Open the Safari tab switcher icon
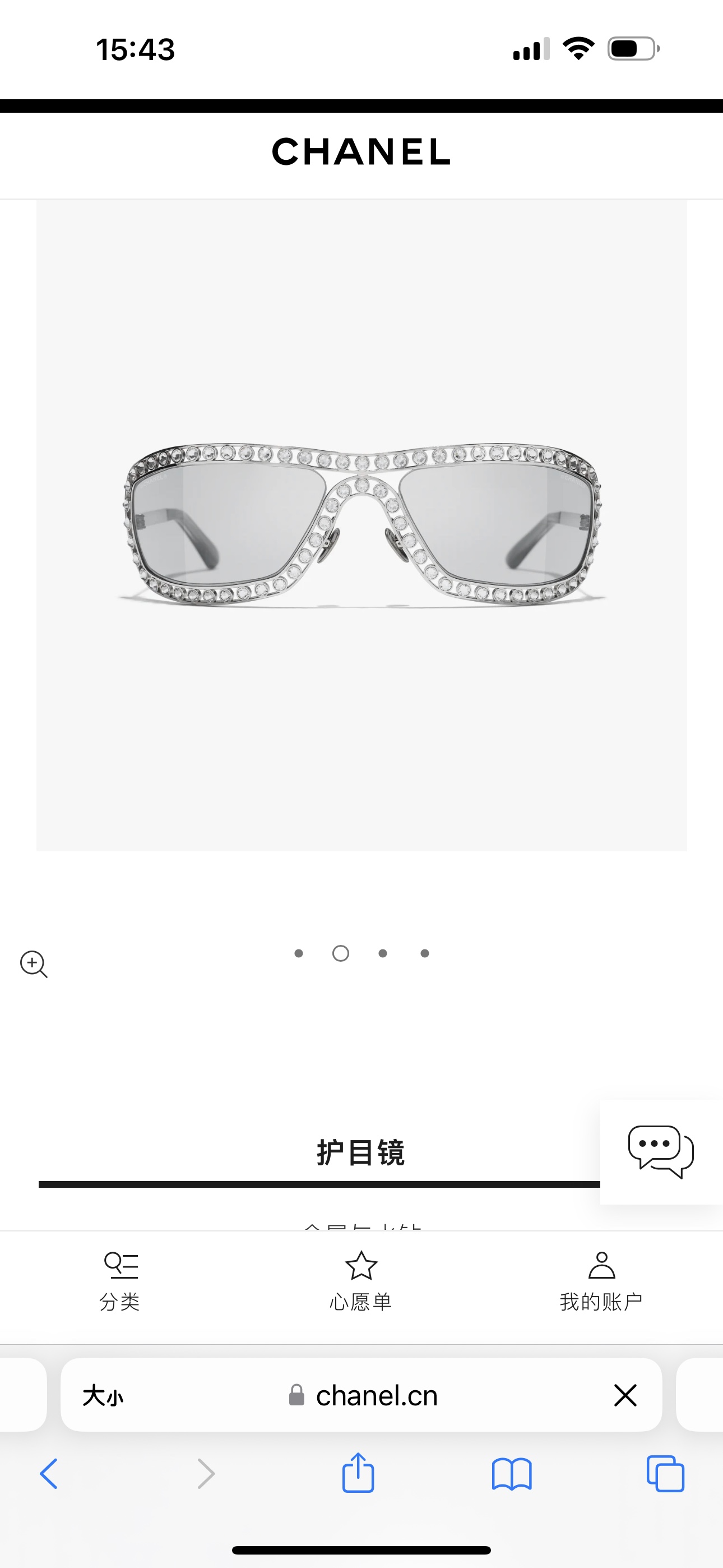Viewport: 723px width, 1568px height. coord(665,1475)
